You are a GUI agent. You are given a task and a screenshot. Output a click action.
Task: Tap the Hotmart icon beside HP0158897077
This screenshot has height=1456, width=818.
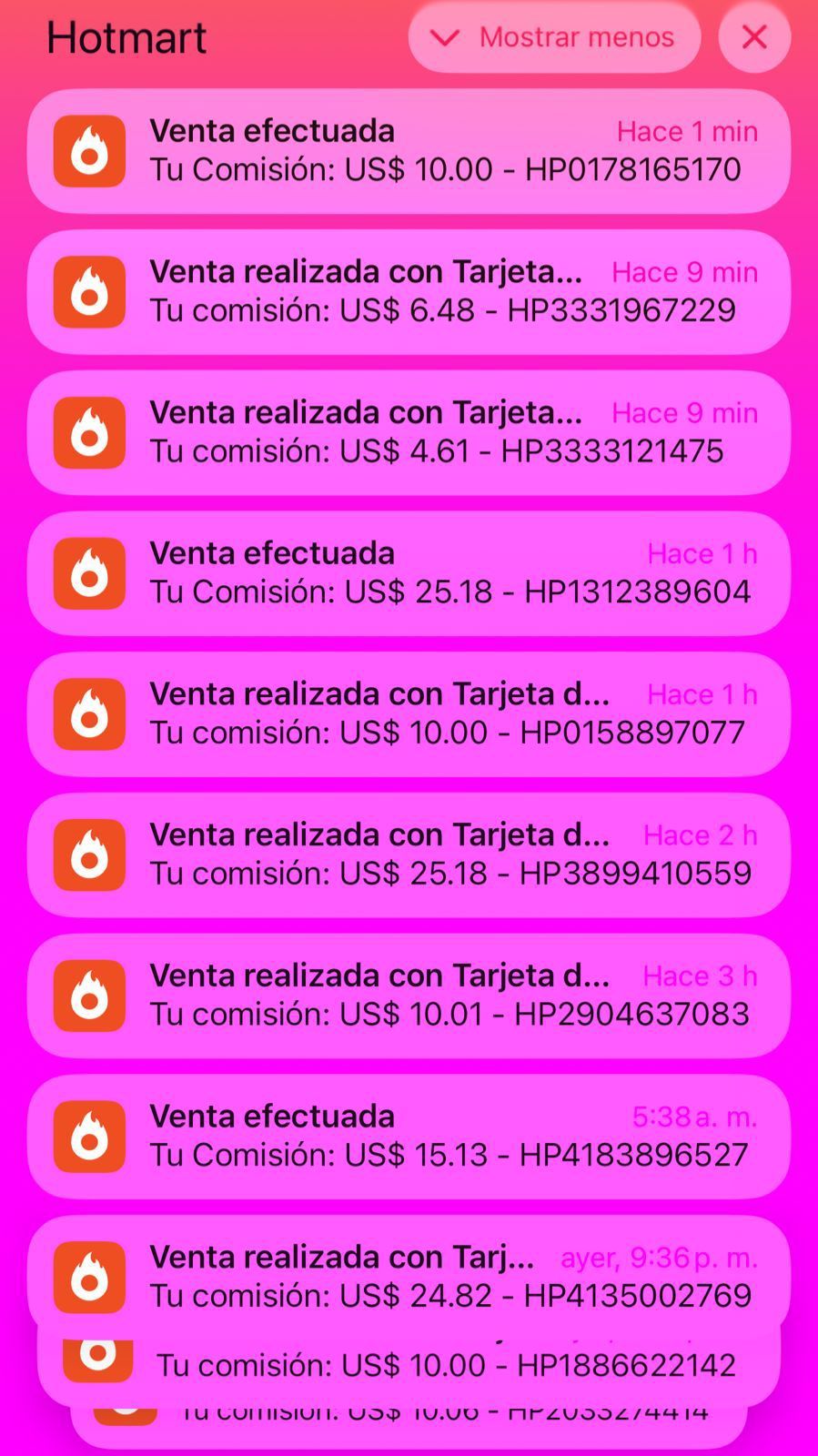click(88, 714)
